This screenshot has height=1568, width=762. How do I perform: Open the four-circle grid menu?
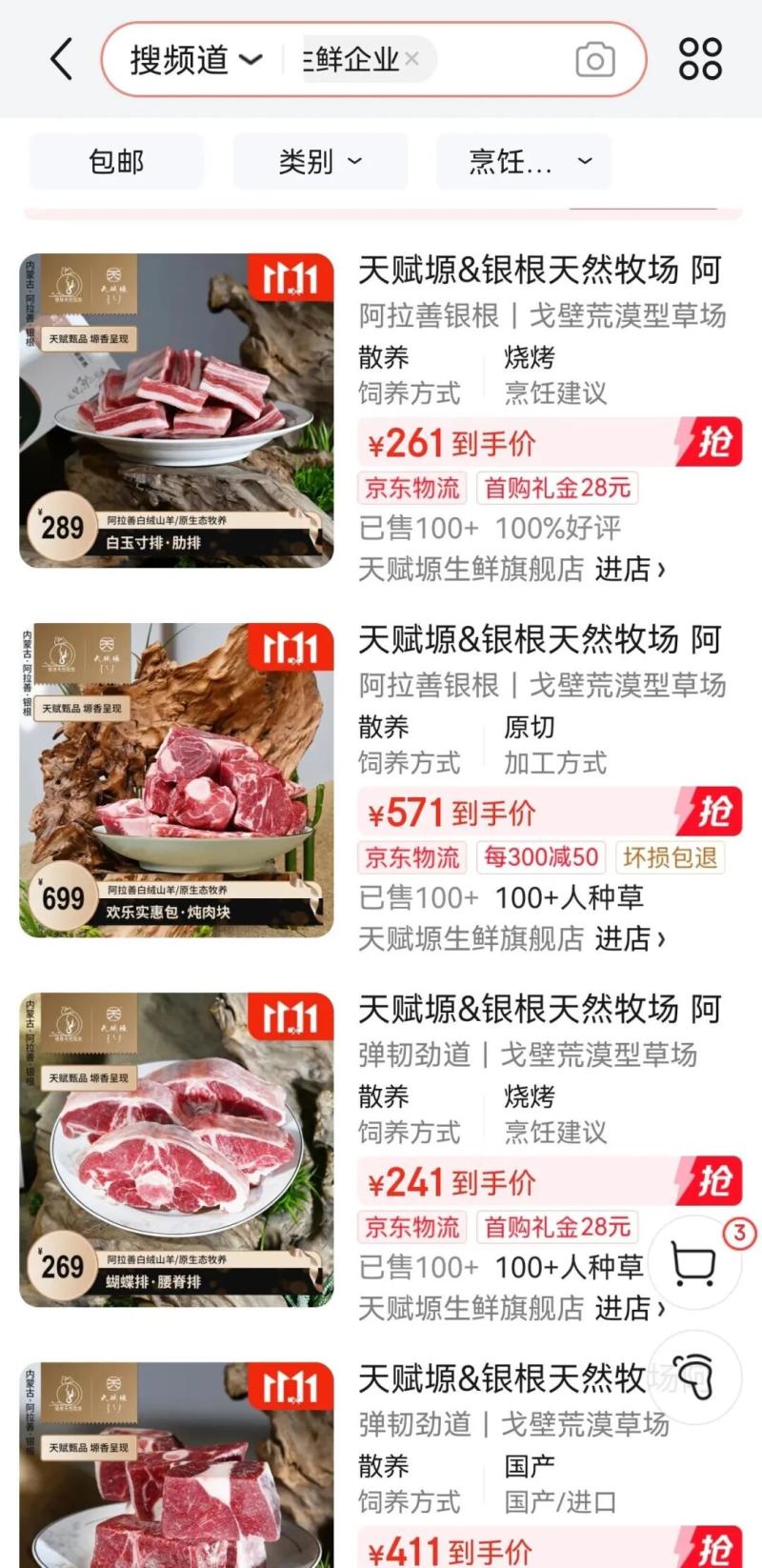(x=700, y=59)
